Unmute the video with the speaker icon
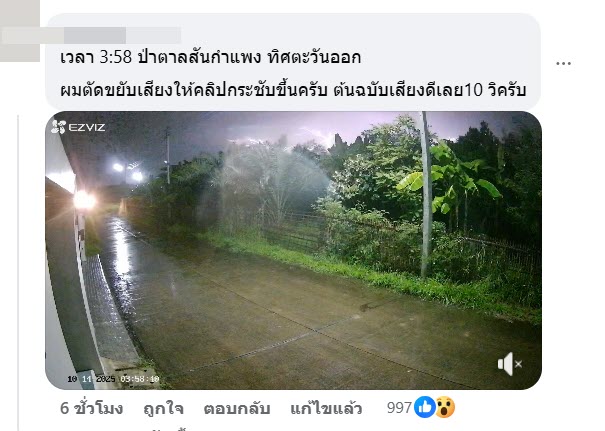Image resolution: width=605 pixels, height=431 pixels. point(510,363)
